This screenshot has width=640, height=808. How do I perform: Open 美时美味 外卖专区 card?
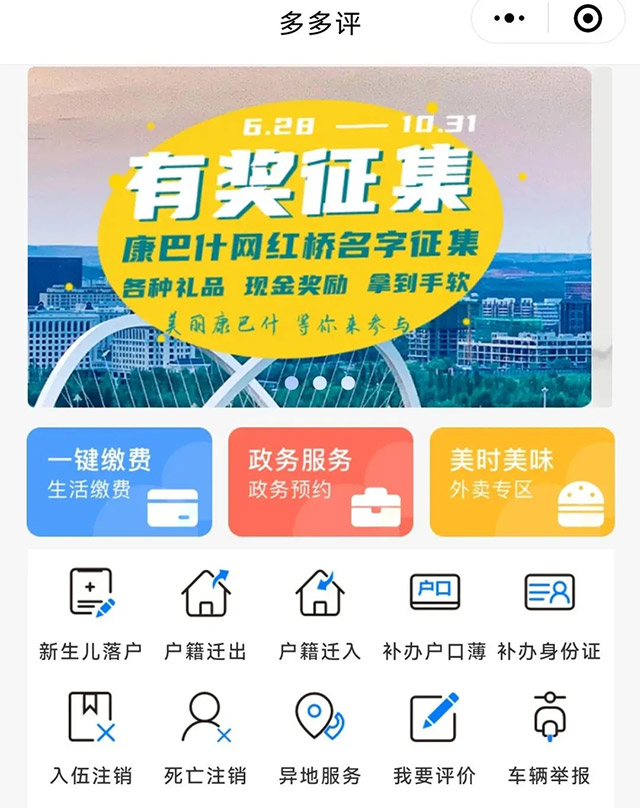521,482
